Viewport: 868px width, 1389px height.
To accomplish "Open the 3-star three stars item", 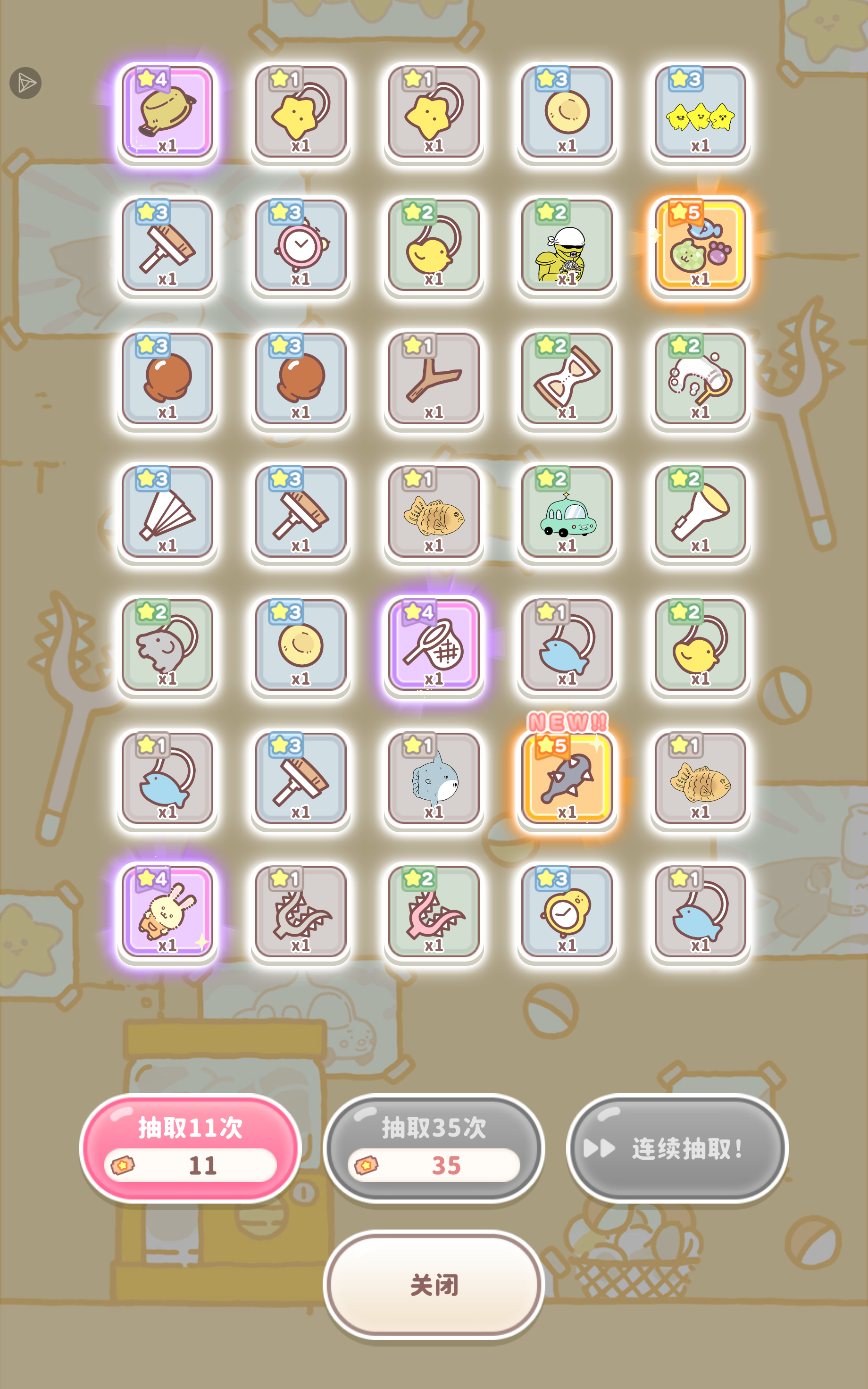I will click(x=701, y=112).
